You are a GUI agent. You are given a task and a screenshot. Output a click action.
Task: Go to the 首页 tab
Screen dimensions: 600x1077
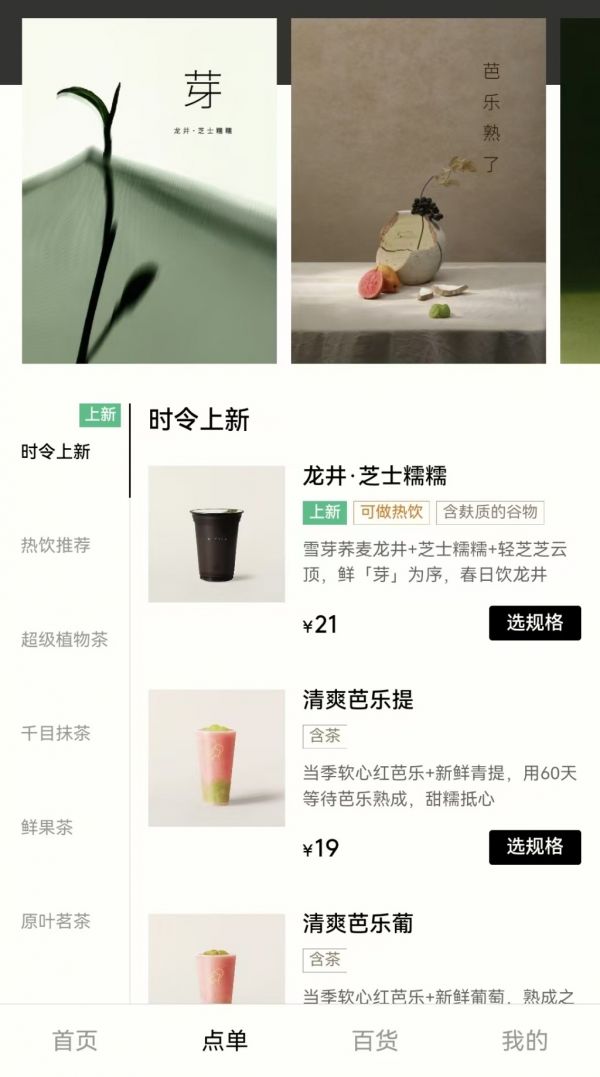tap(75, 1040)
